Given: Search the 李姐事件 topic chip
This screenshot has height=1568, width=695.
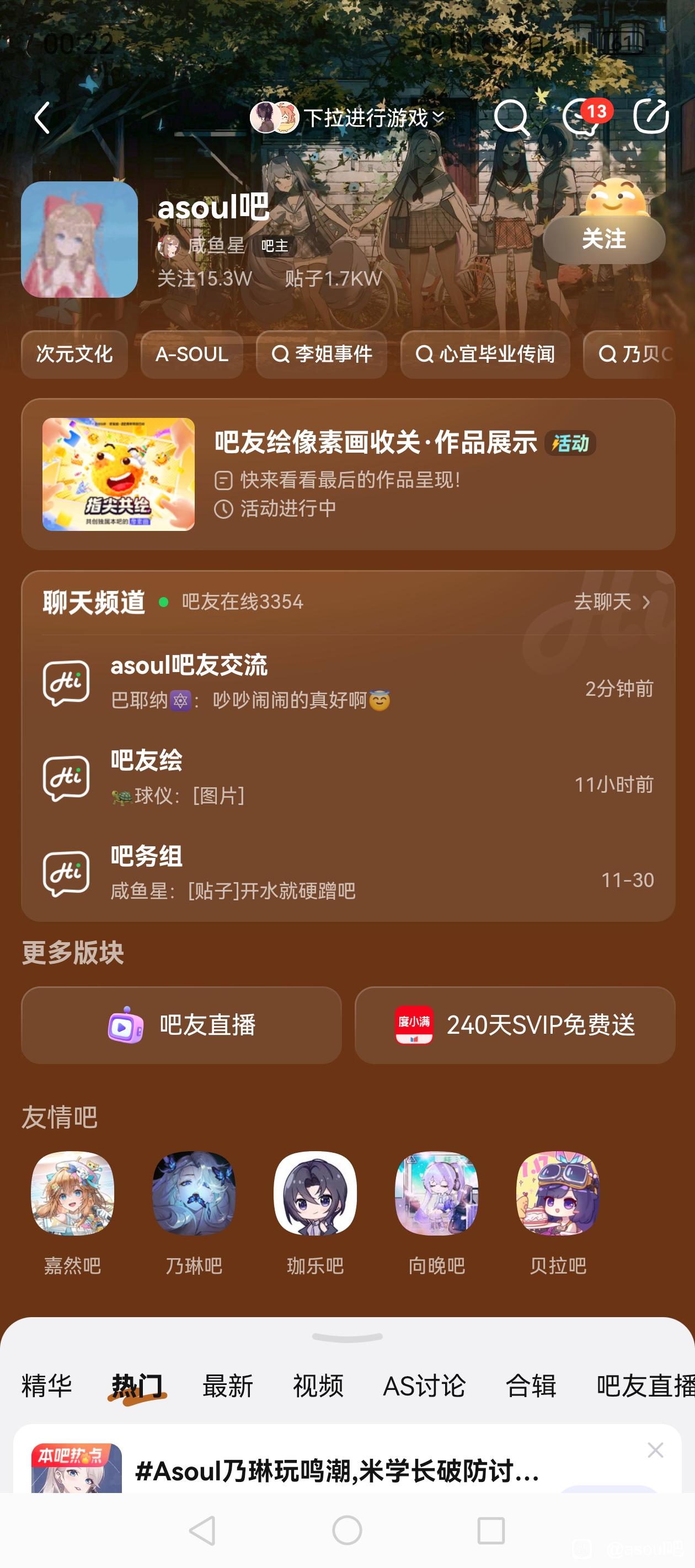Looking at the screenshot, I should [322, 355].
